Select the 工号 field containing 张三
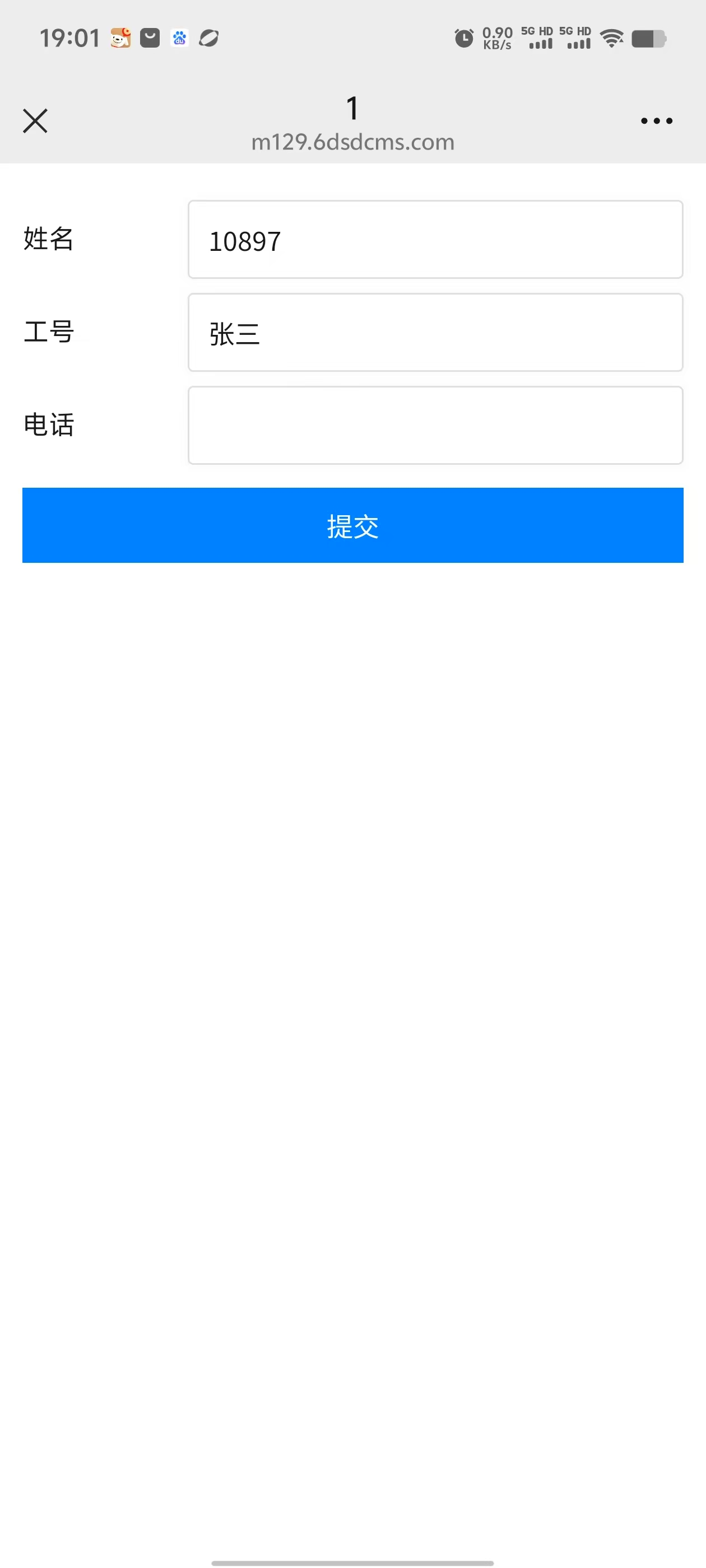Screen dimensions: 706x1568 435,332
